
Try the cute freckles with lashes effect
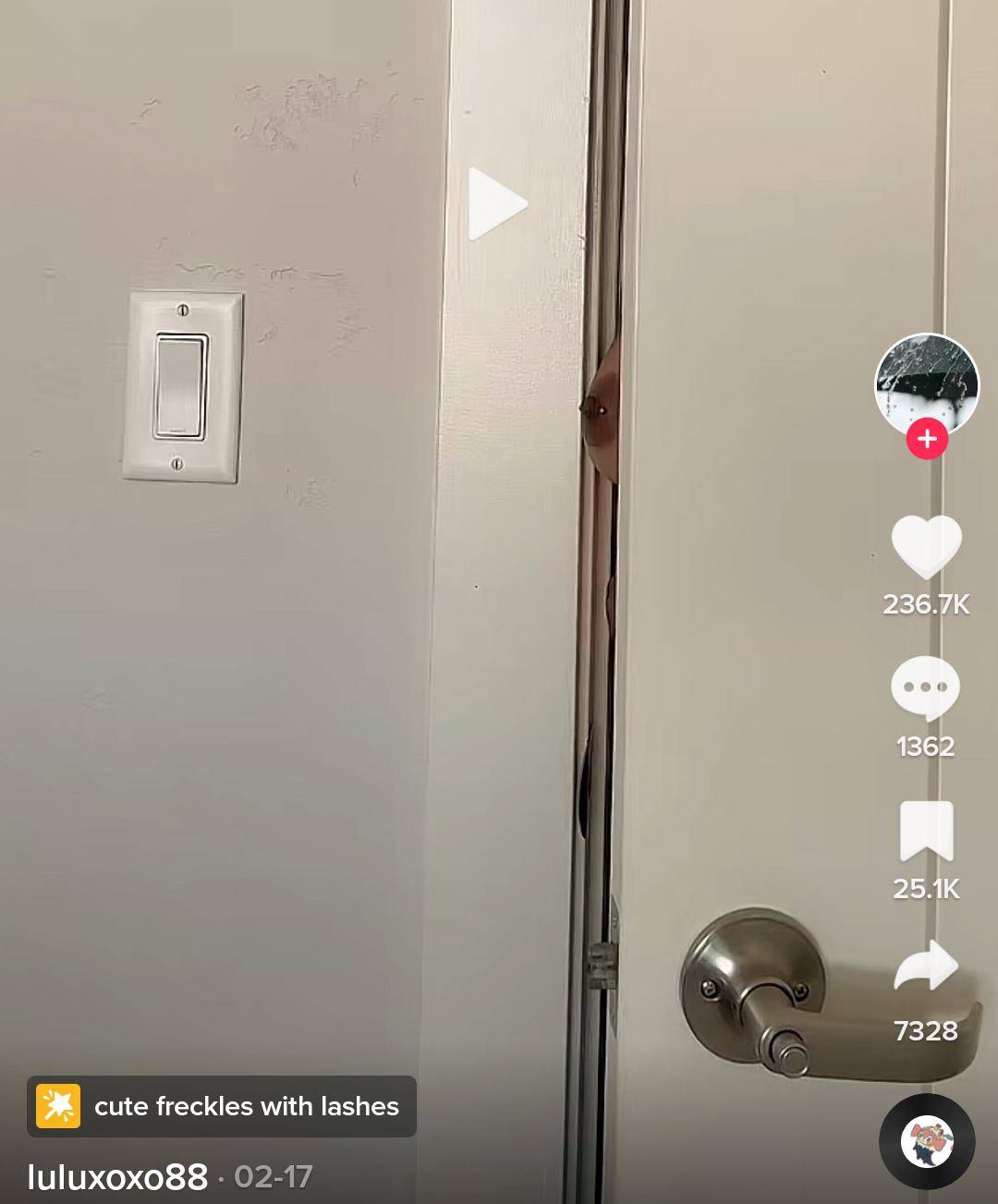coord(222,1106)
